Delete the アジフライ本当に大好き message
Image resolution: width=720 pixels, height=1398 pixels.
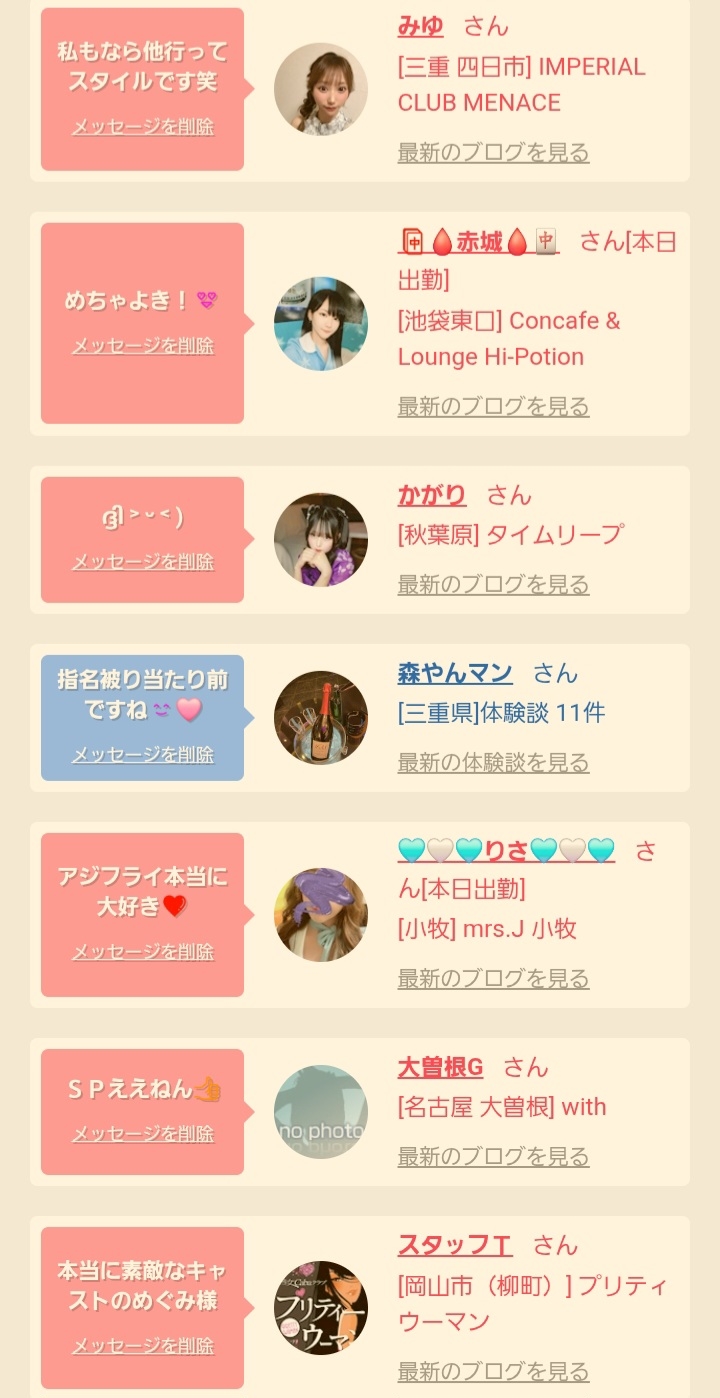pos(143,952)
